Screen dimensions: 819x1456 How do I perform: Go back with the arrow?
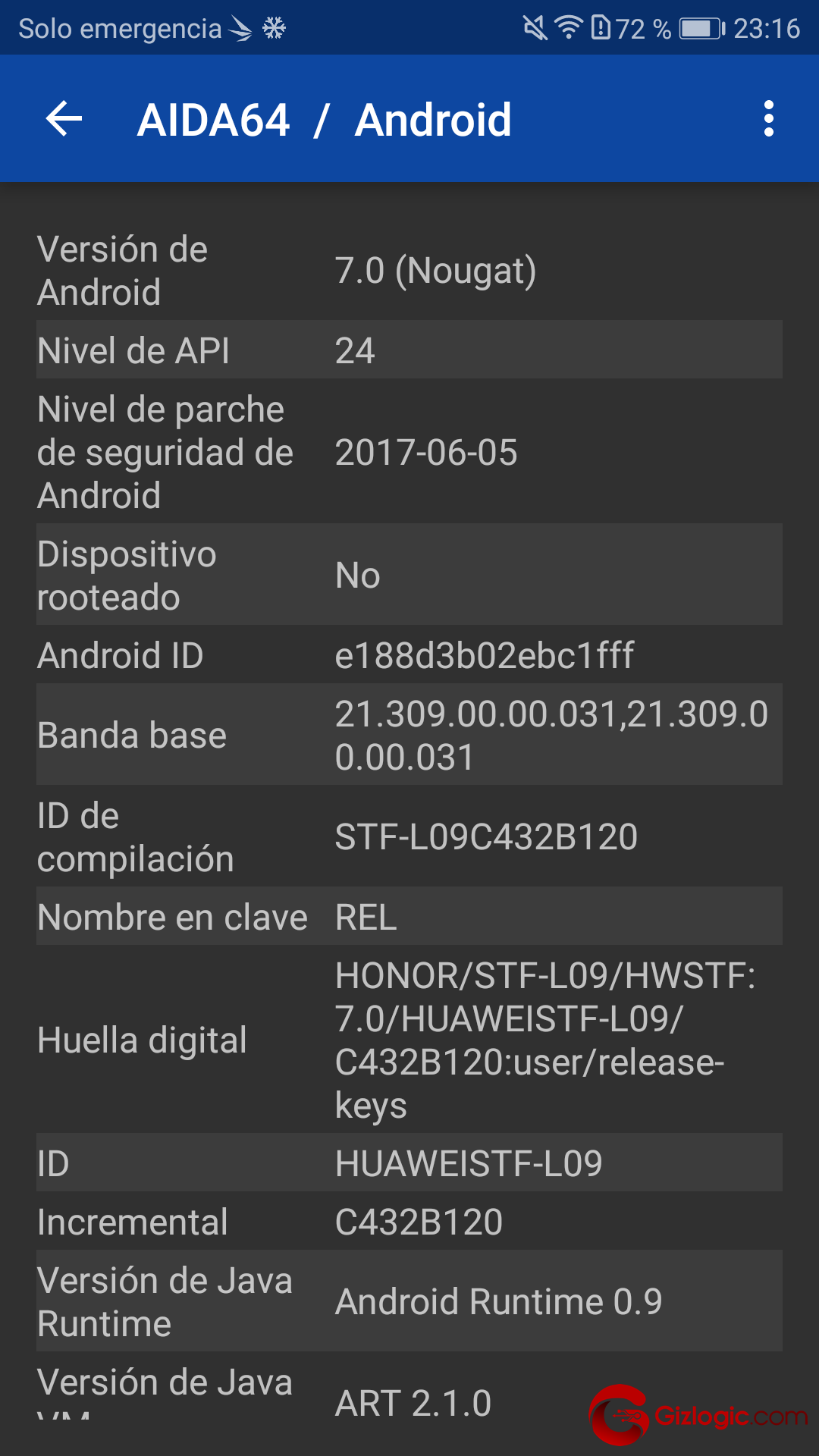pyautogui.click(x=64, y=119)
